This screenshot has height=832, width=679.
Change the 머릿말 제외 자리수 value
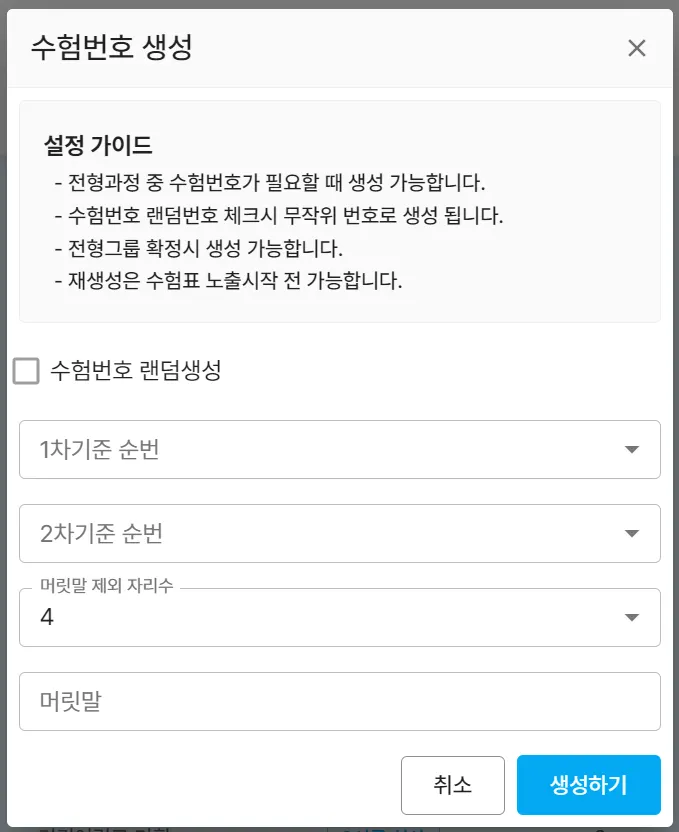(339, 617)
